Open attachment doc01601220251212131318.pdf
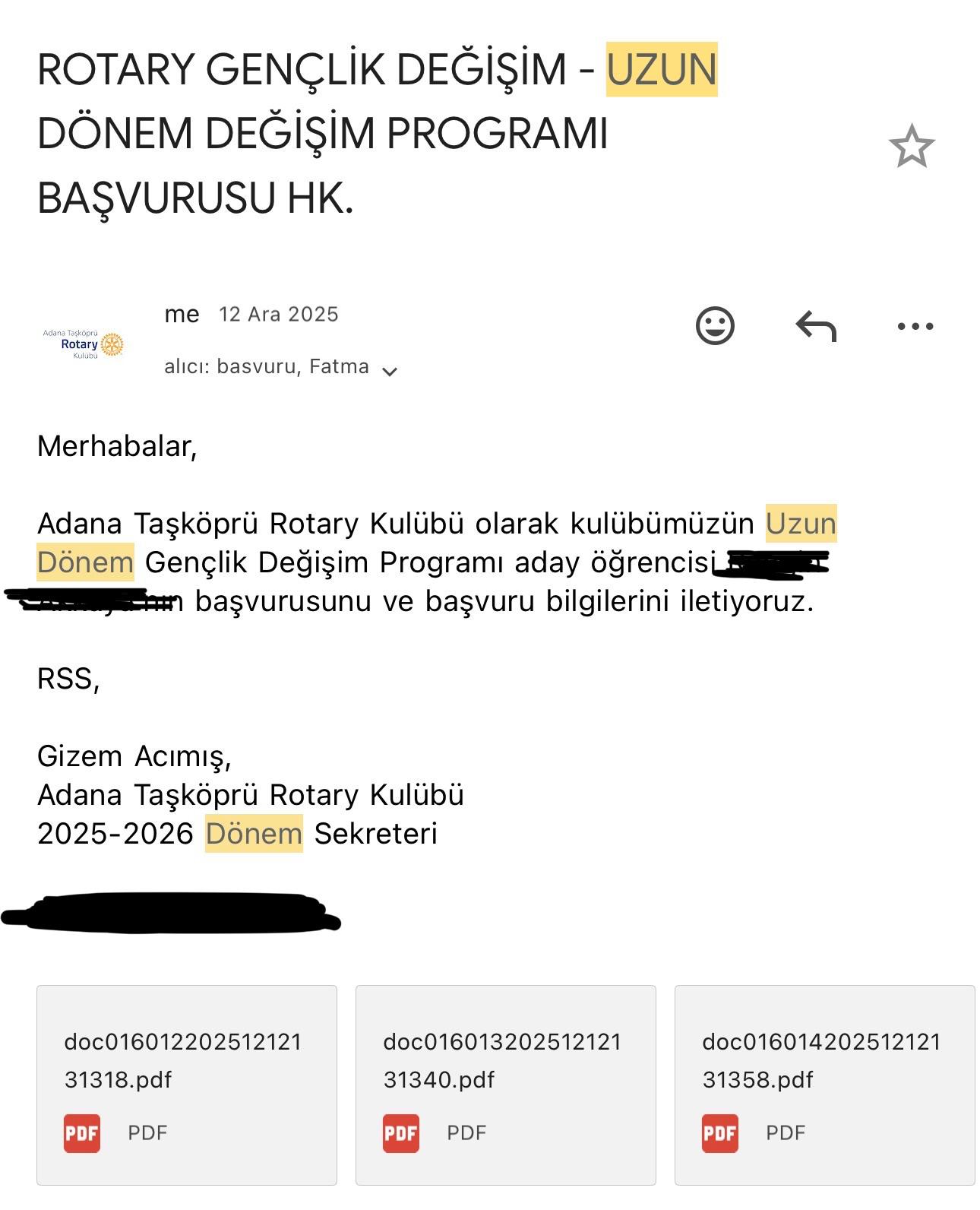The width and height of the screenshot is (980, 1210). pos(187,1084)
